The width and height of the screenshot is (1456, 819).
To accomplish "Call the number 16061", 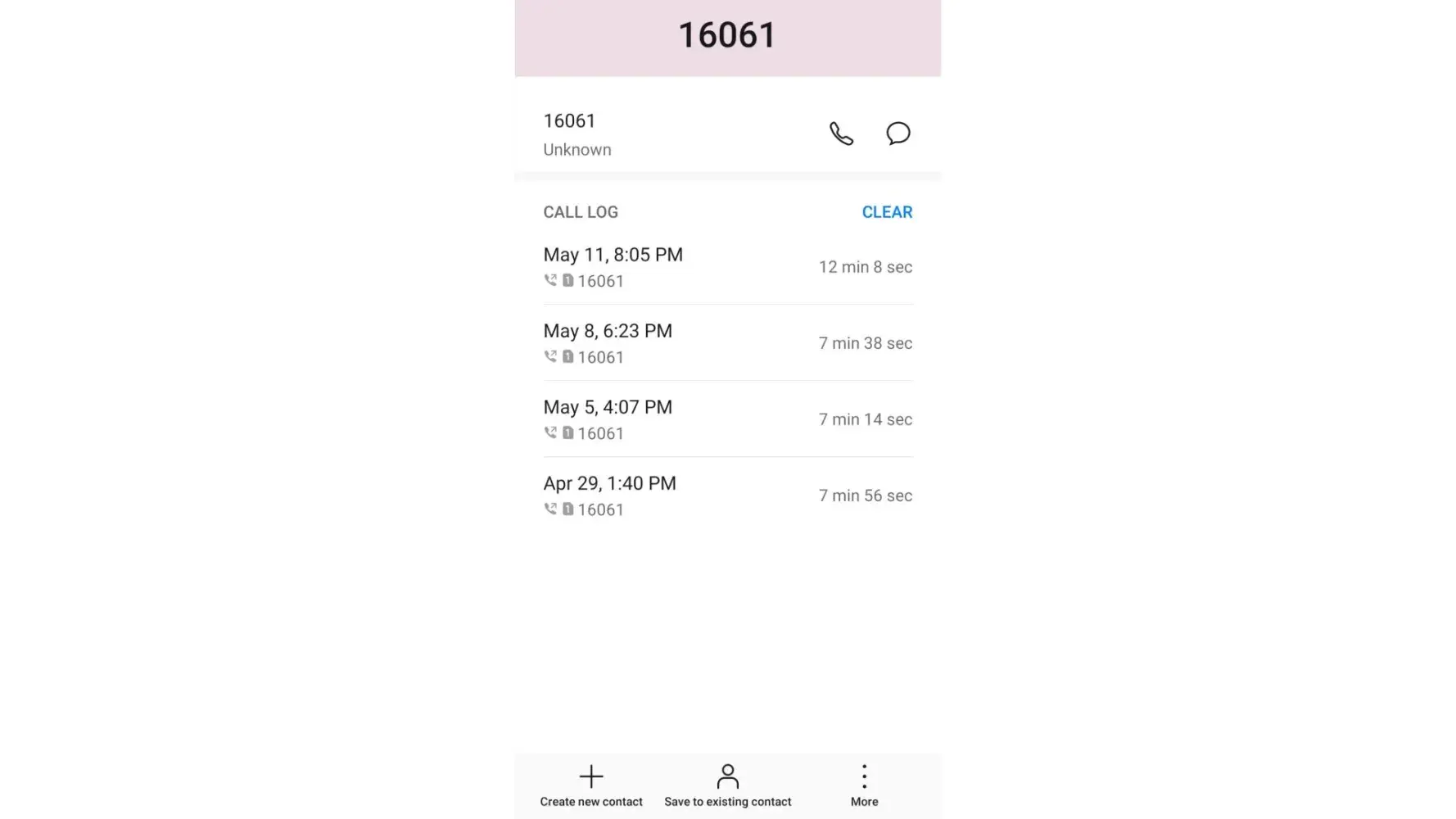I will point(841,133).
